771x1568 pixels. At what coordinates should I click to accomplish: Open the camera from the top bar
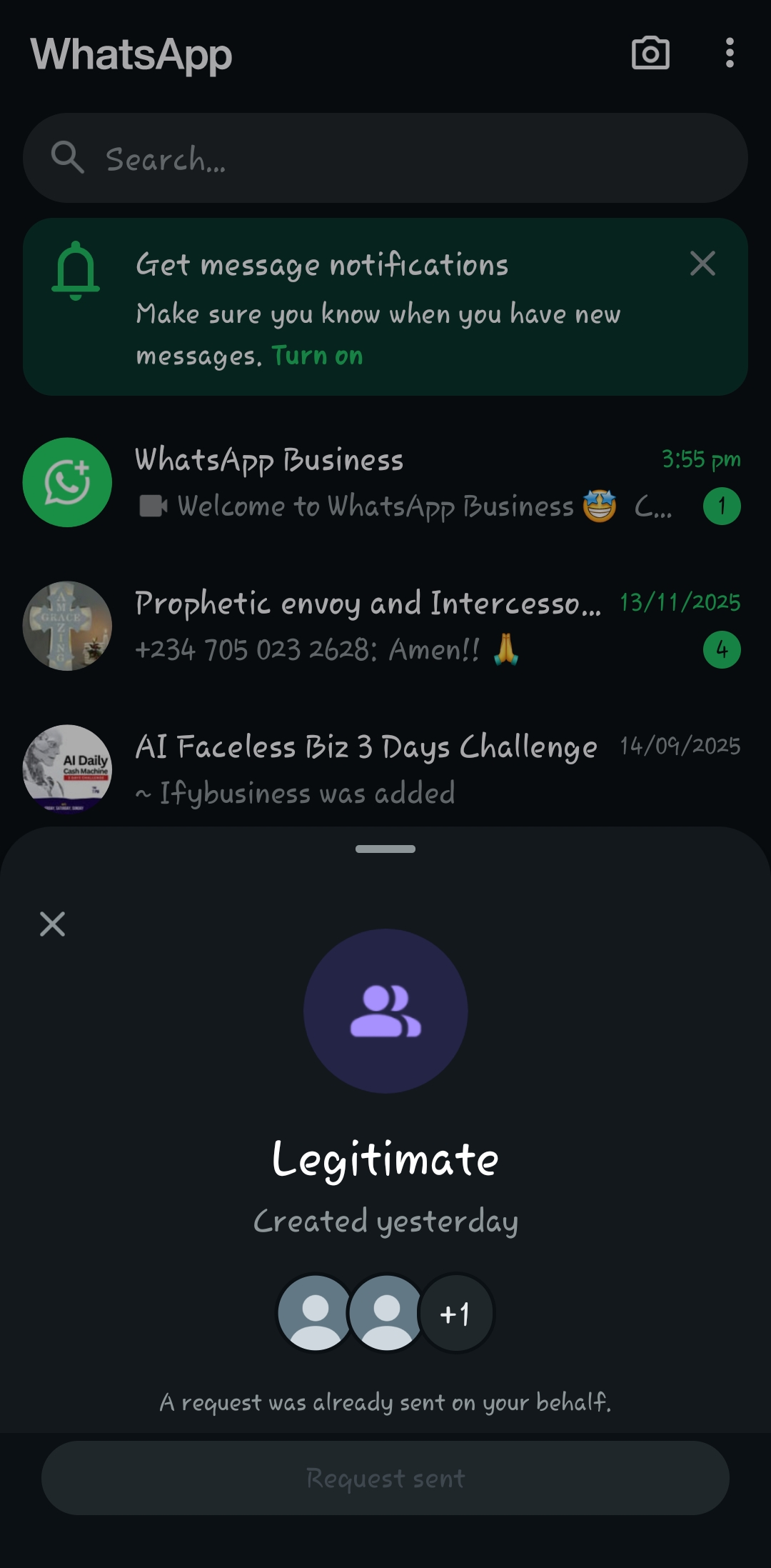(650, 54)
